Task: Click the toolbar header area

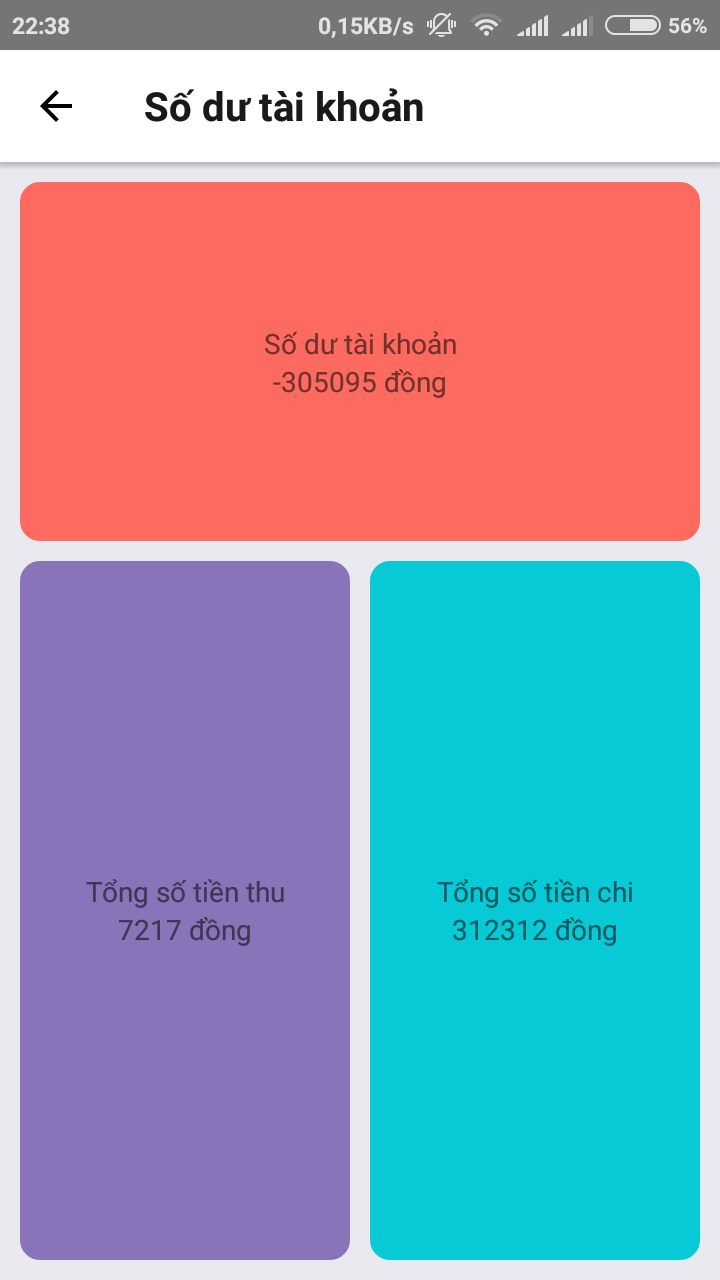Action: tap(360, 105)
